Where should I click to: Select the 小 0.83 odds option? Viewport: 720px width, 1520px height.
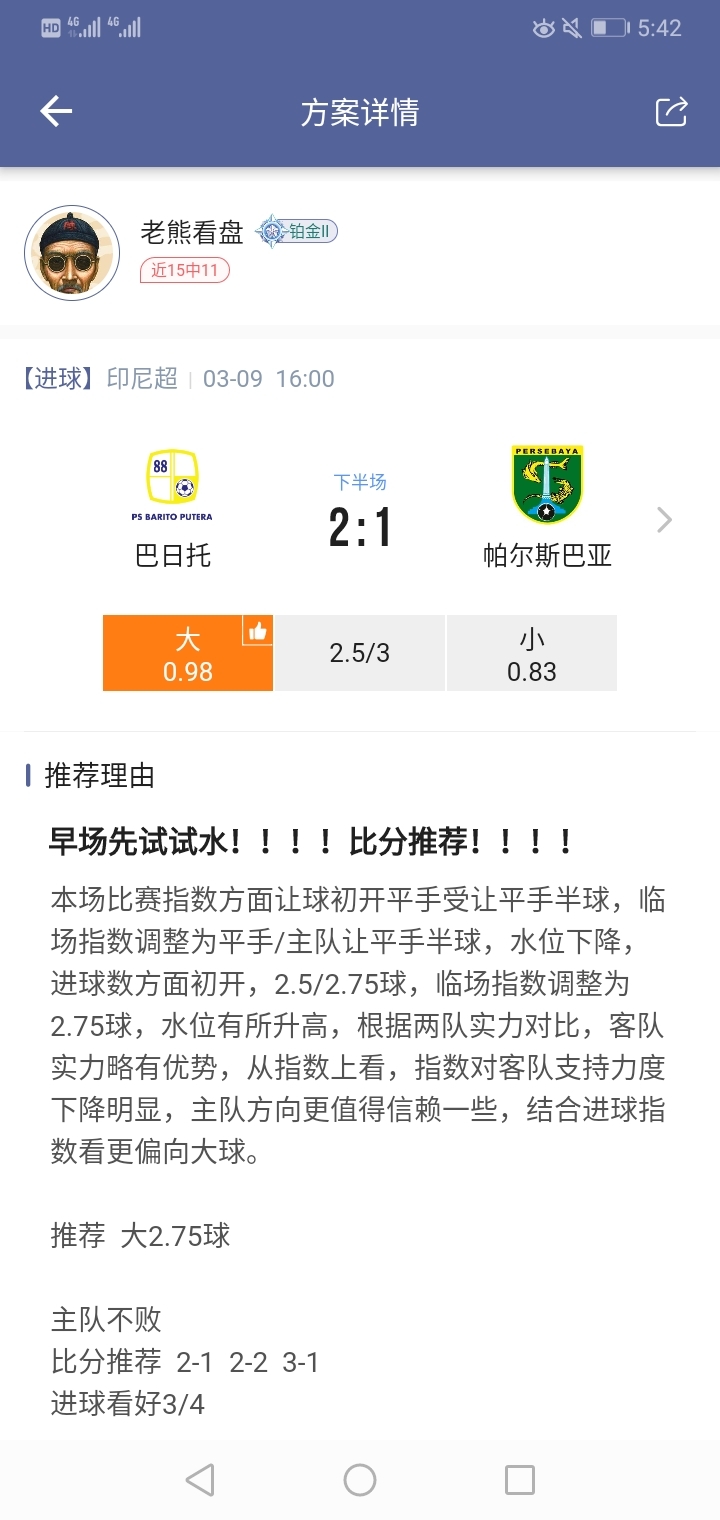pos(531,653)
